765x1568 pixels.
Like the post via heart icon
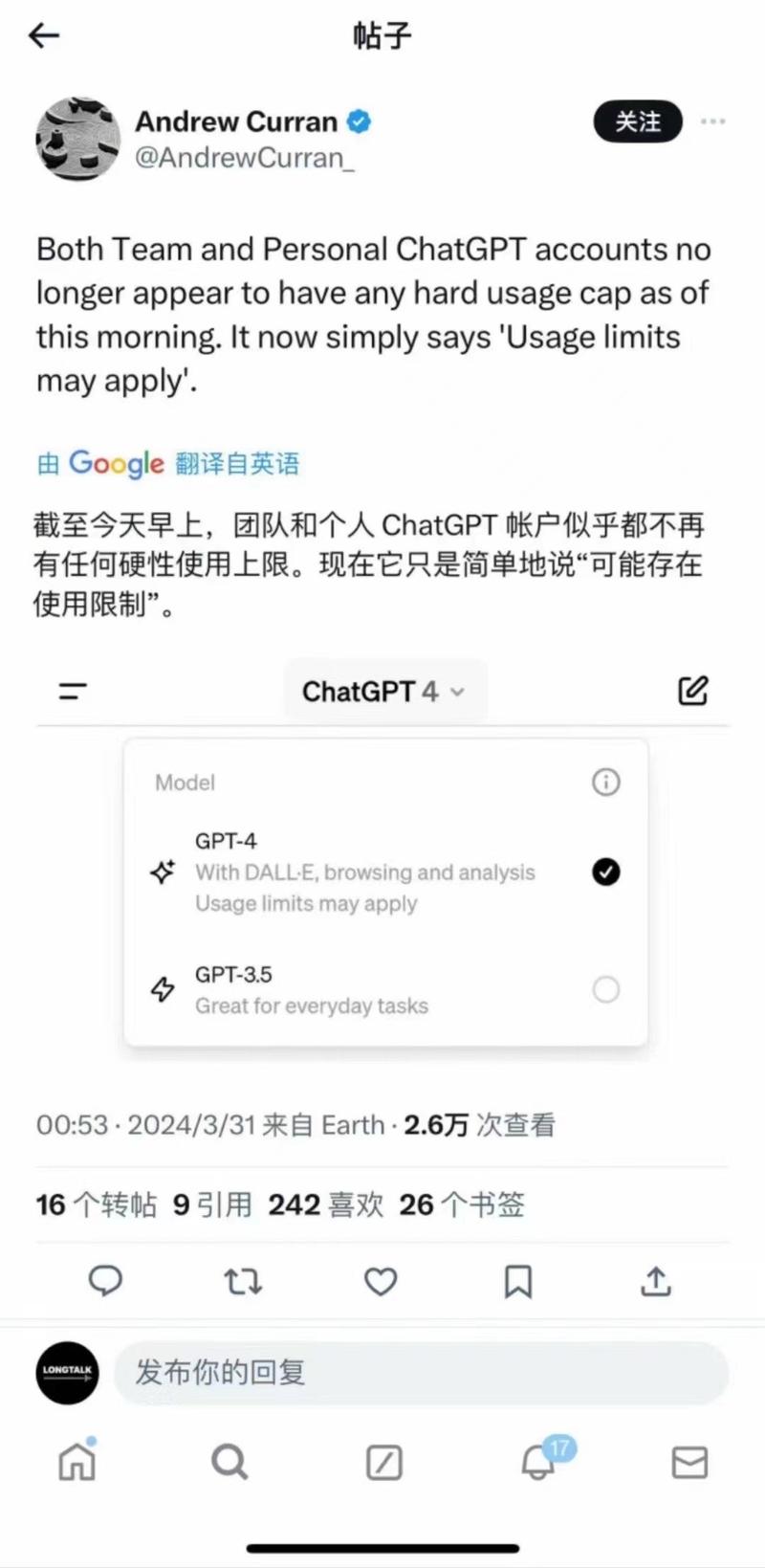381,1282
